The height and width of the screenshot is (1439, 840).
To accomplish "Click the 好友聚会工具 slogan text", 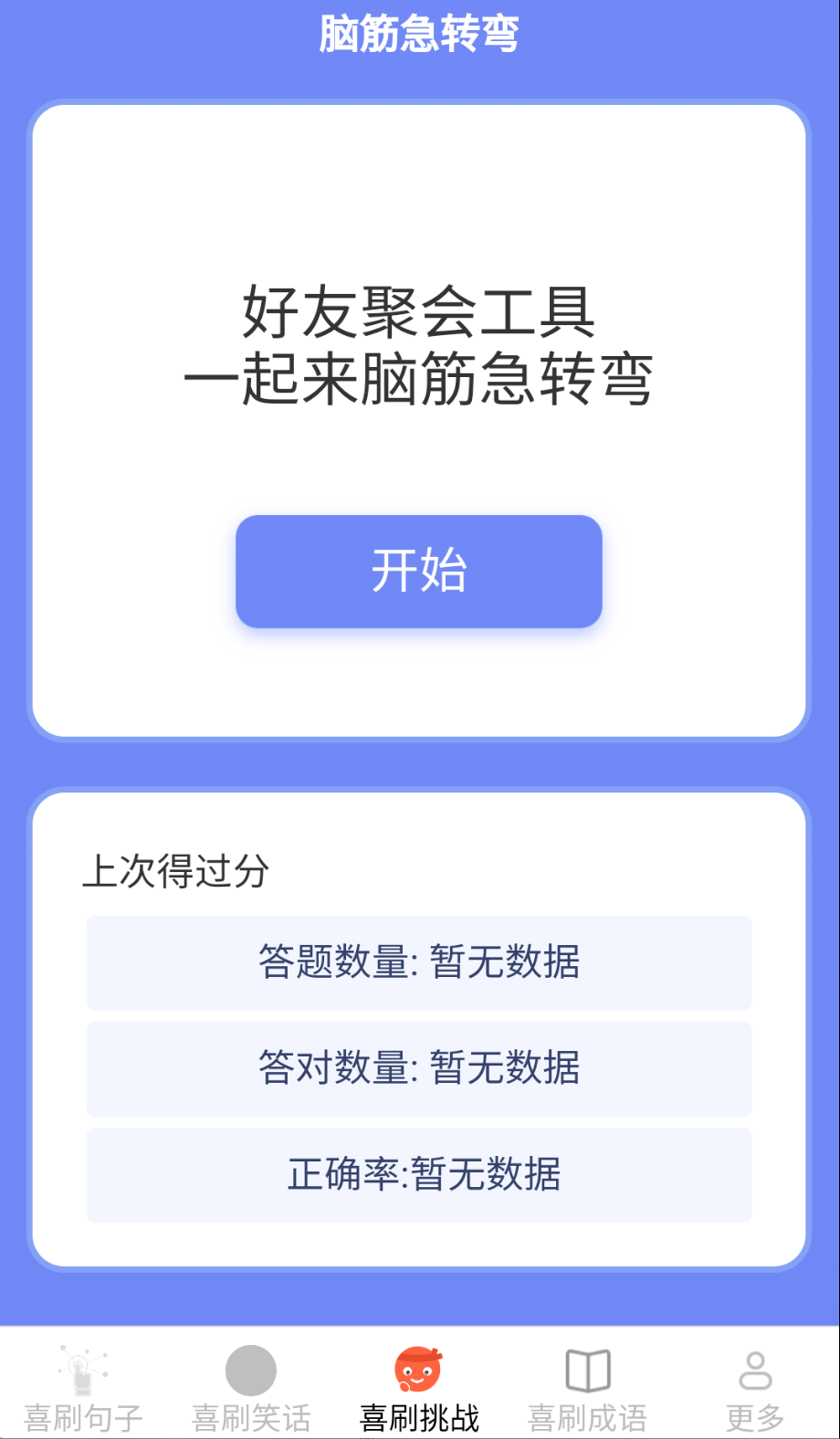I will (419, 347).
